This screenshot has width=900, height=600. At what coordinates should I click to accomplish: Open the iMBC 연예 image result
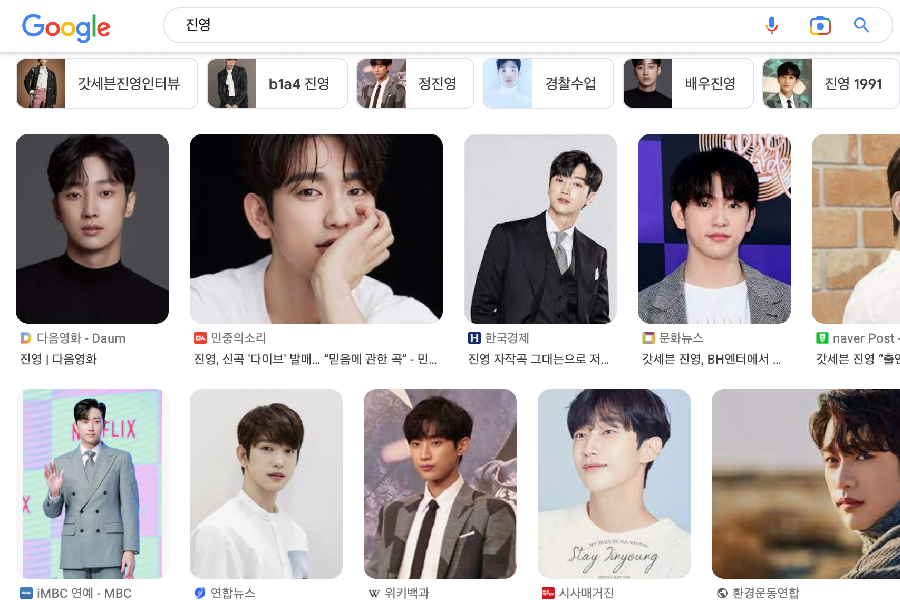click(x=92, y=484)
